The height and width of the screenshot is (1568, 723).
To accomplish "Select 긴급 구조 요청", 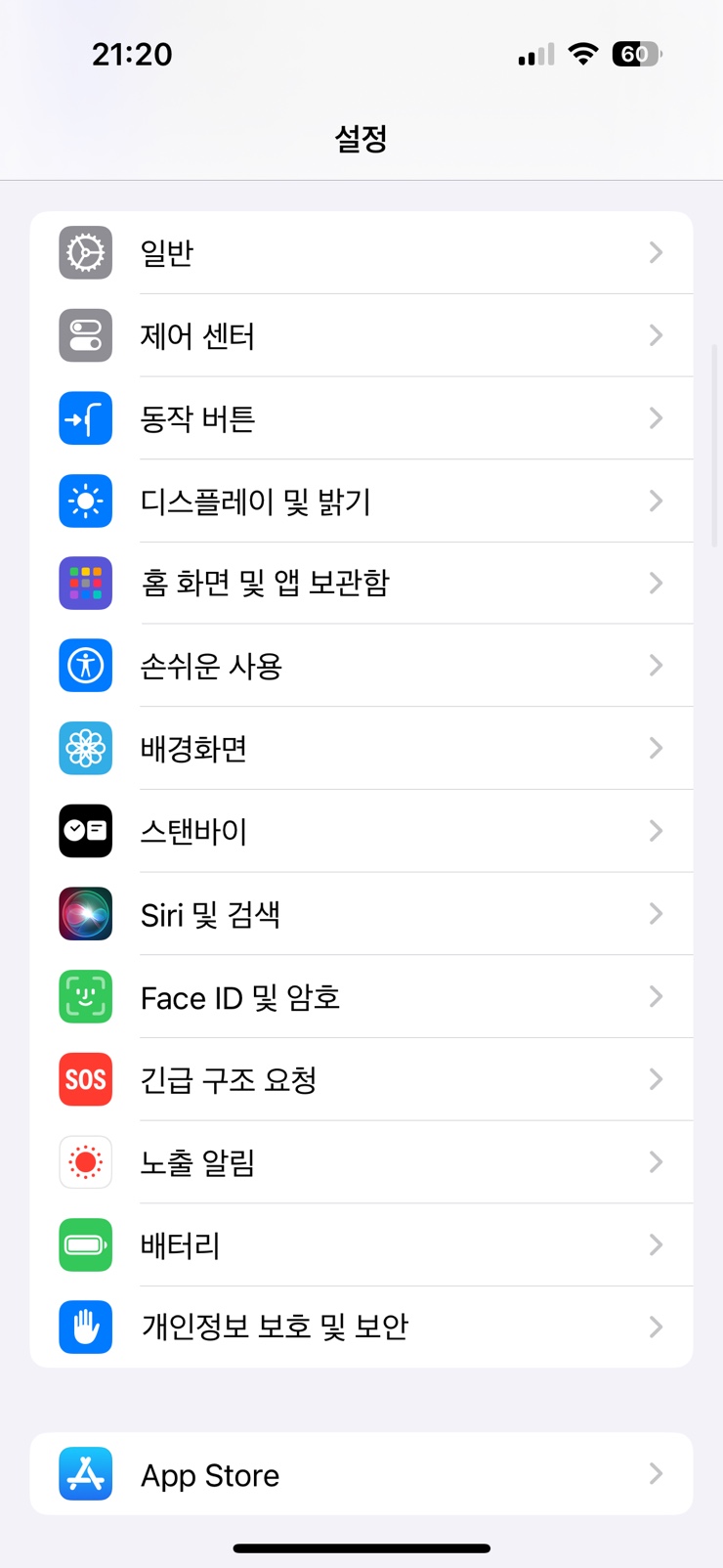I will (x=361, y=1079).
